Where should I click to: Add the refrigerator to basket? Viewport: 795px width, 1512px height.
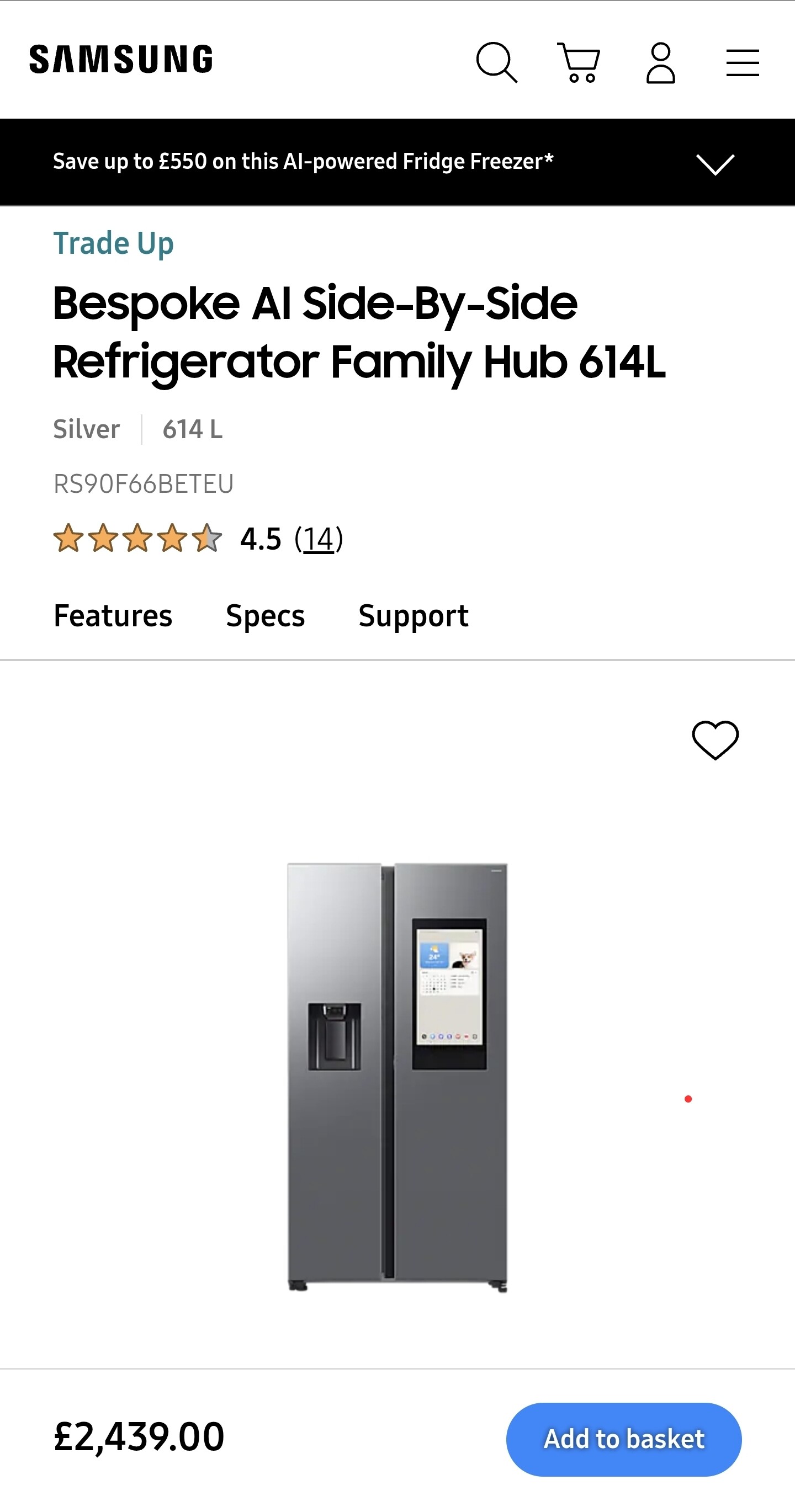tap(623, 1439)
